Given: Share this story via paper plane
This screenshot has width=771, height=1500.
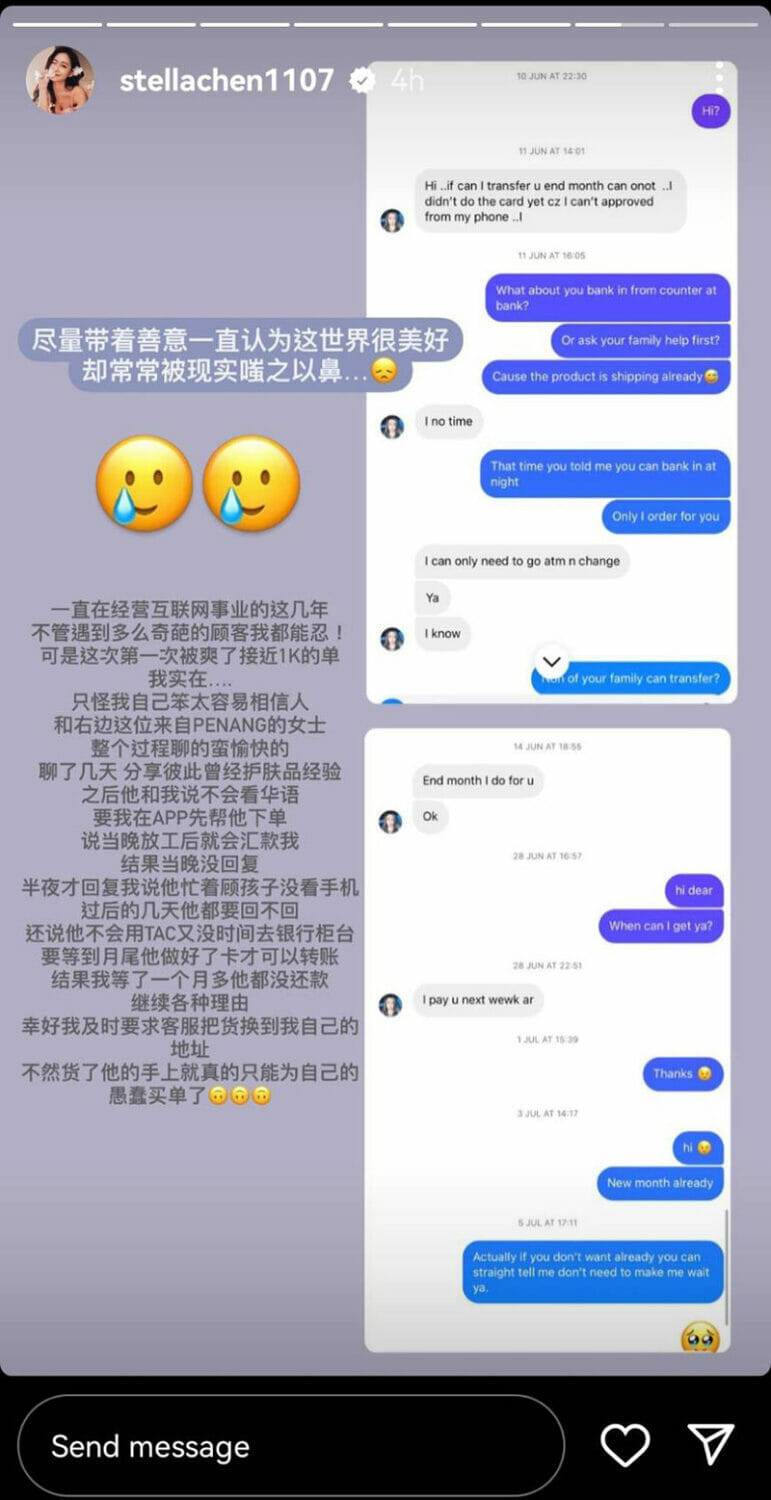Looking at the screenshot, I should 711,1445.
